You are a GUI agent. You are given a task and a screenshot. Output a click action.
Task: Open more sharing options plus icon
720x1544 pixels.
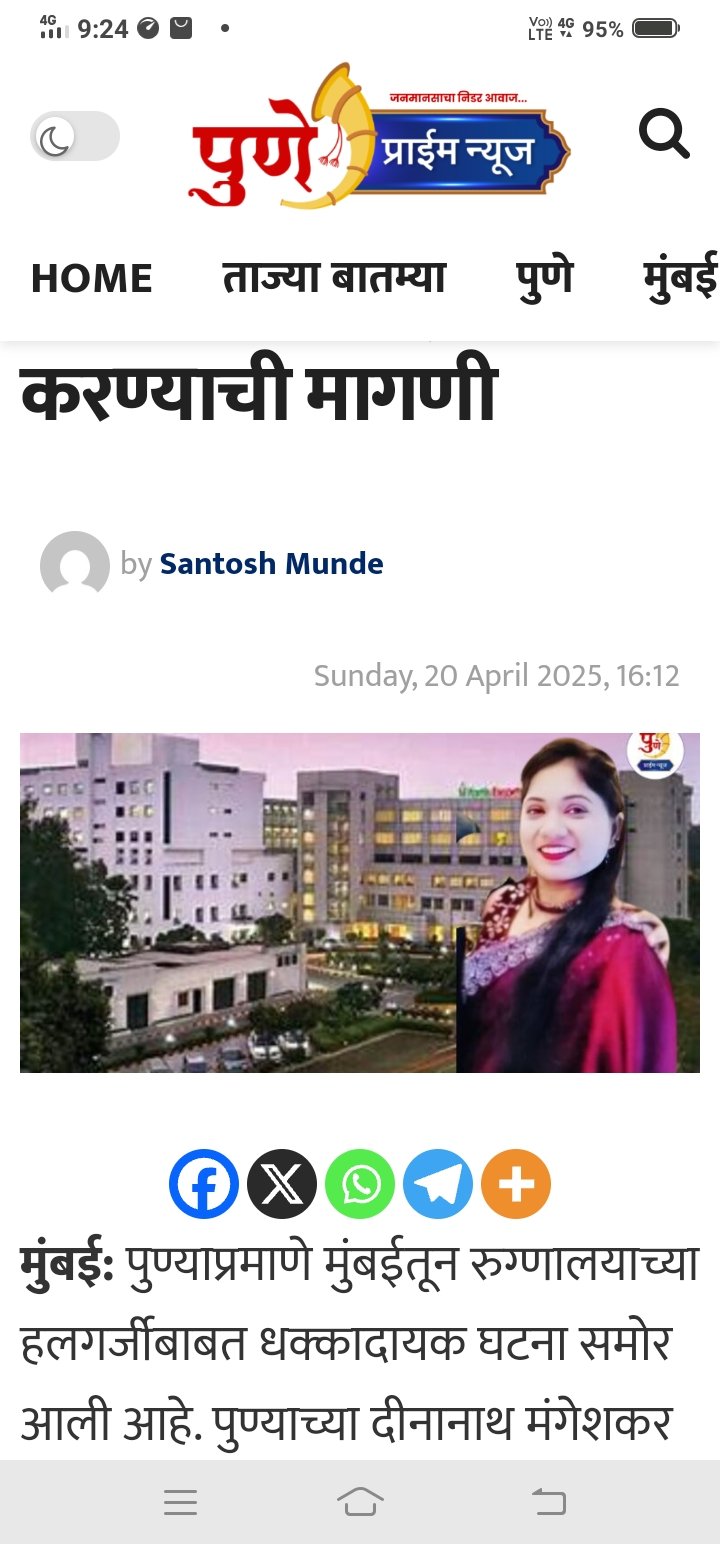coord(516,1184)
